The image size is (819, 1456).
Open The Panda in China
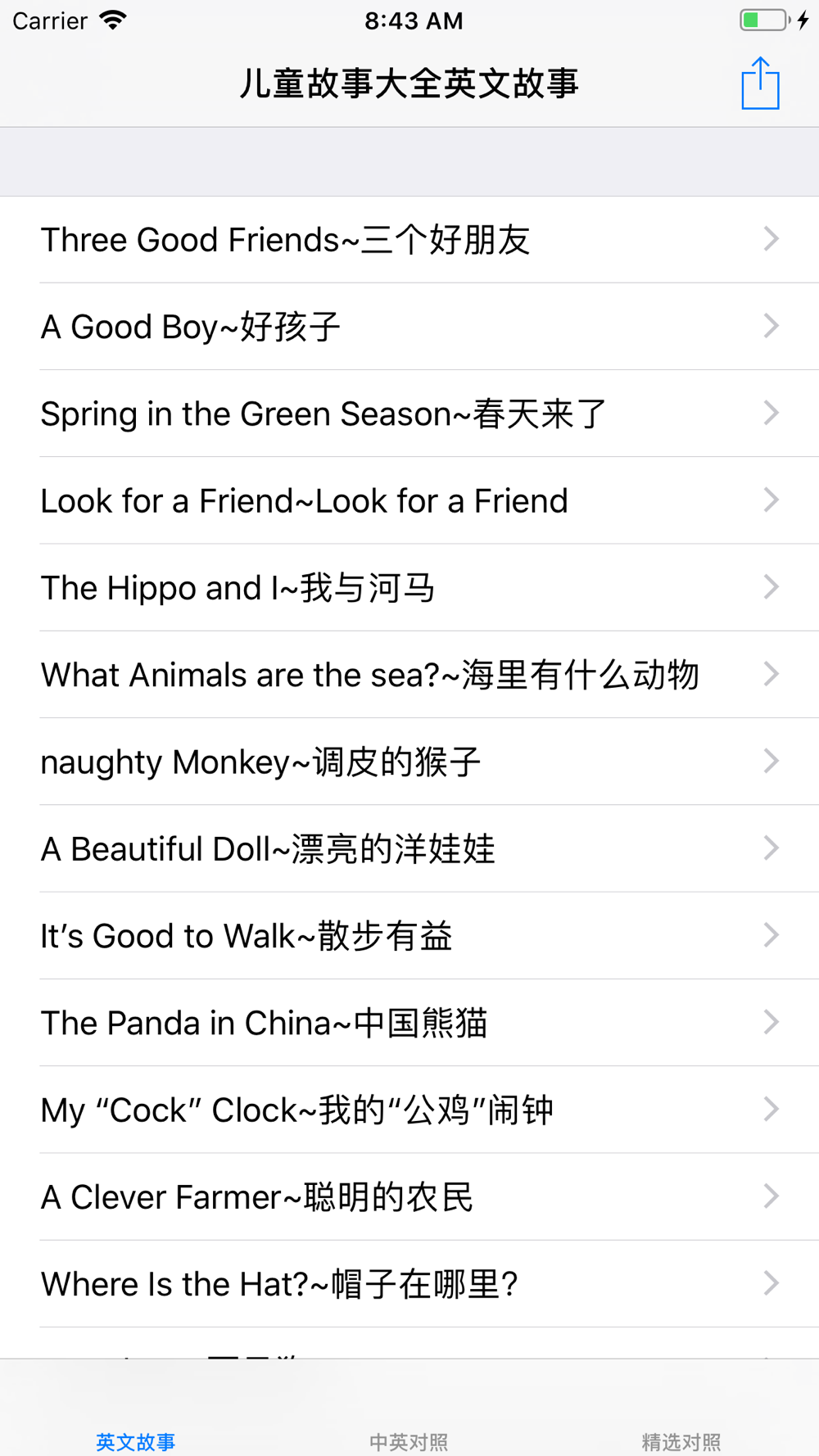pos(409,1023)
